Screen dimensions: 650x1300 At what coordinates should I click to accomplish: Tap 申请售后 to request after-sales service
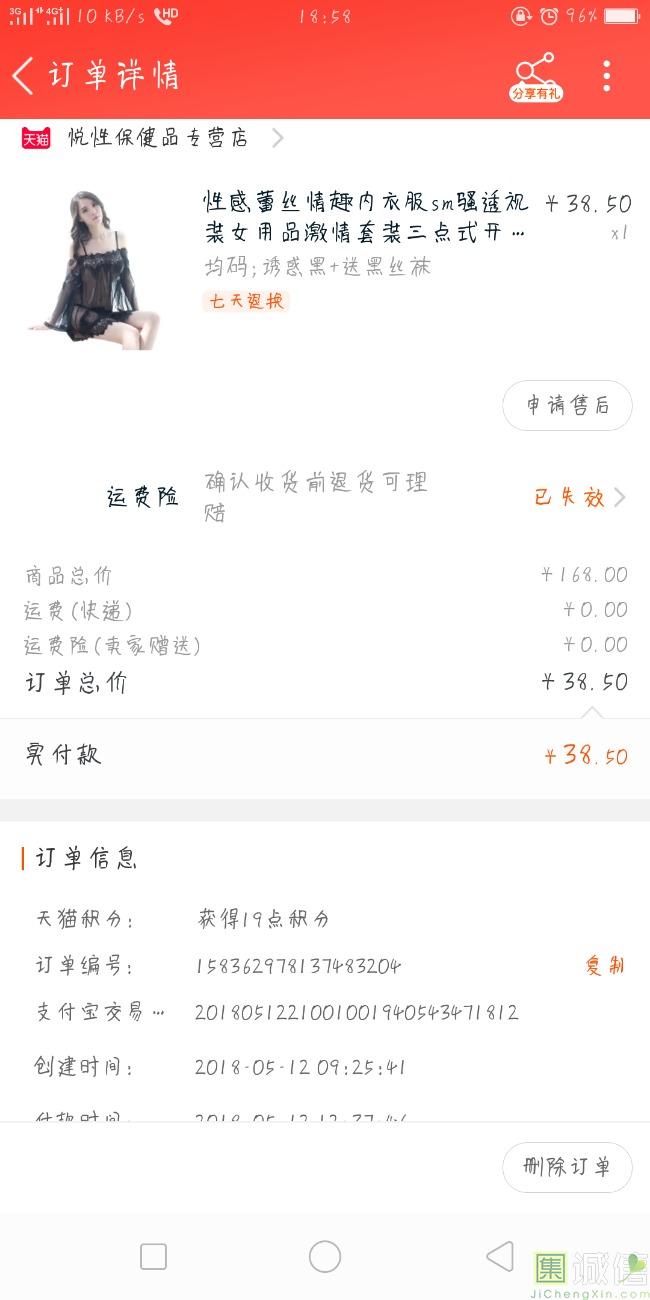click(x=567, y=405)
